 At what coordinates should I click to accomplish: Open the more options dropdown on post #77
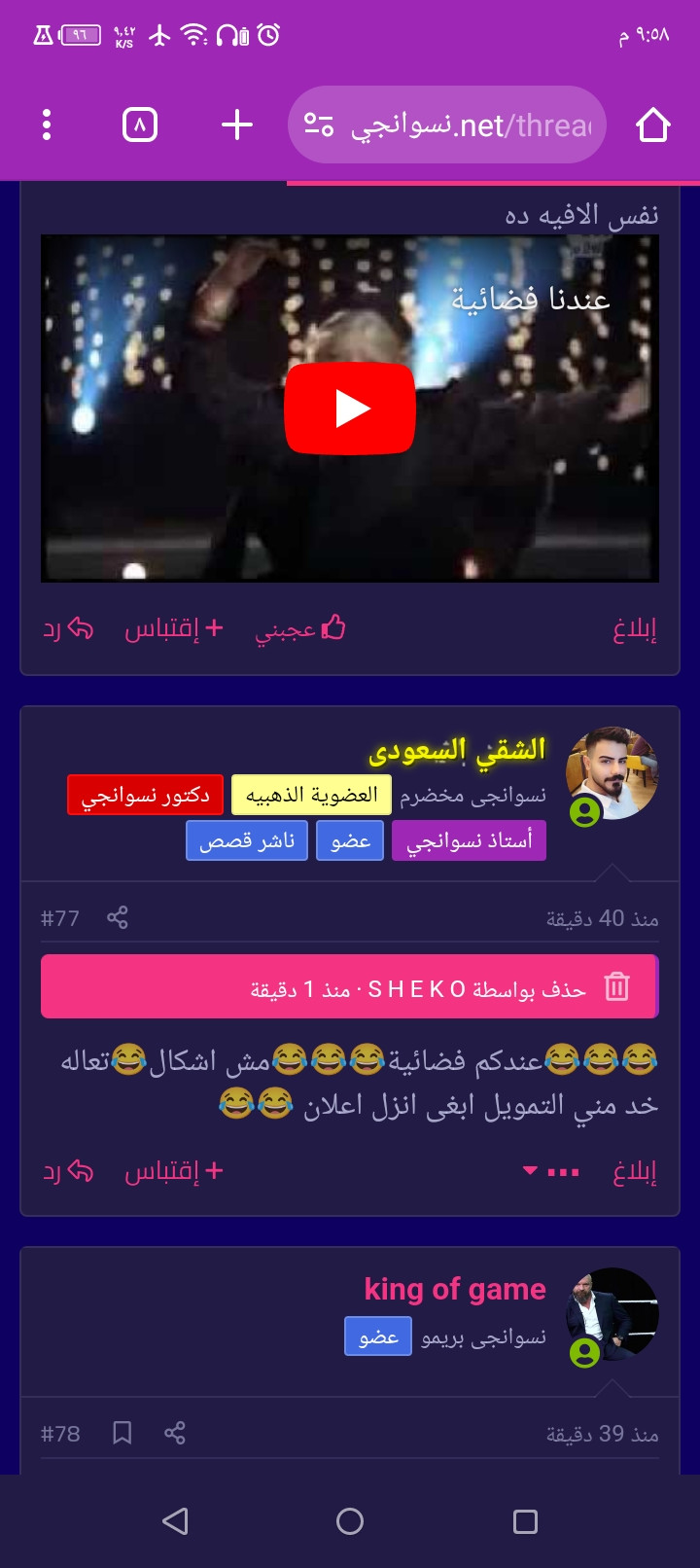tap(551, 1171)
